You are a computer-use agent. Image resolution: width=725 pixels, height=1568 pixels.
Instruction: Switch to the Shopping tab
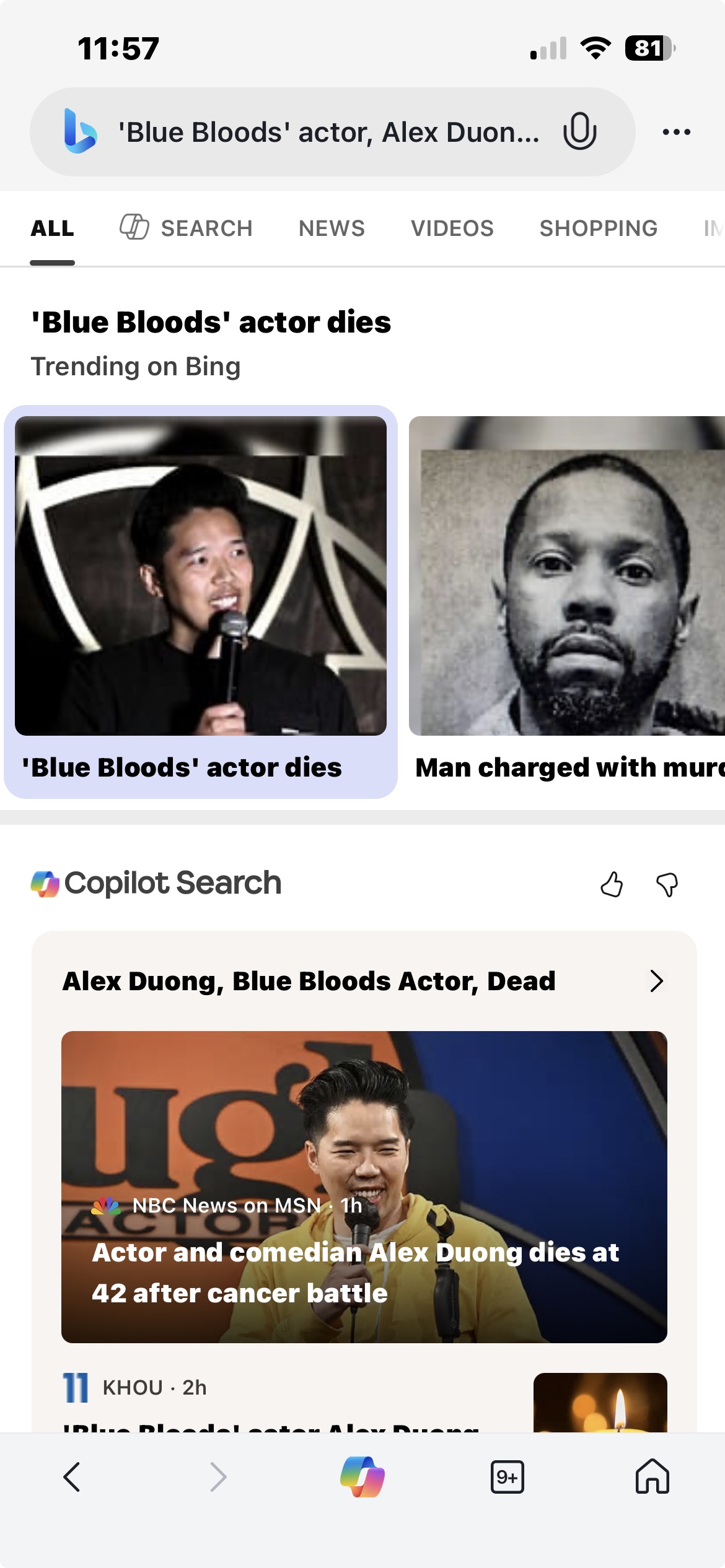point(598,228)
